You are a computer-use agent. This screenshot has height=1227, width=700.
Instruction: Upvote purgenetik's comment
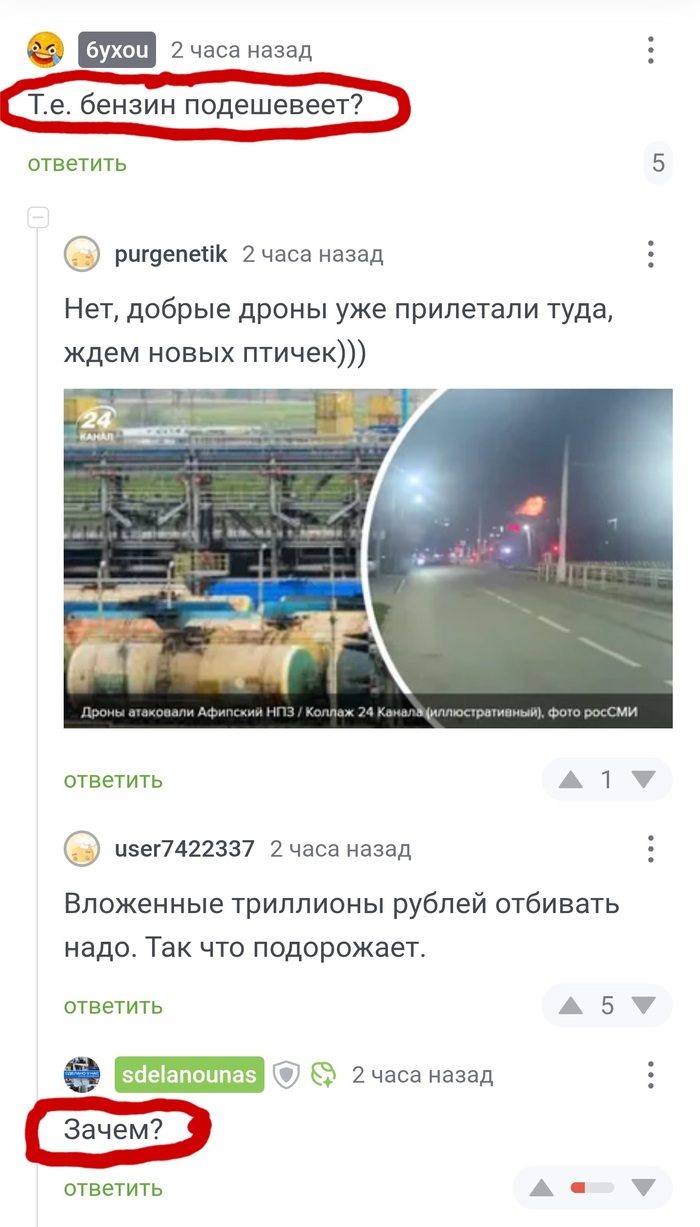pyautogui.click(x=570, y=780)
